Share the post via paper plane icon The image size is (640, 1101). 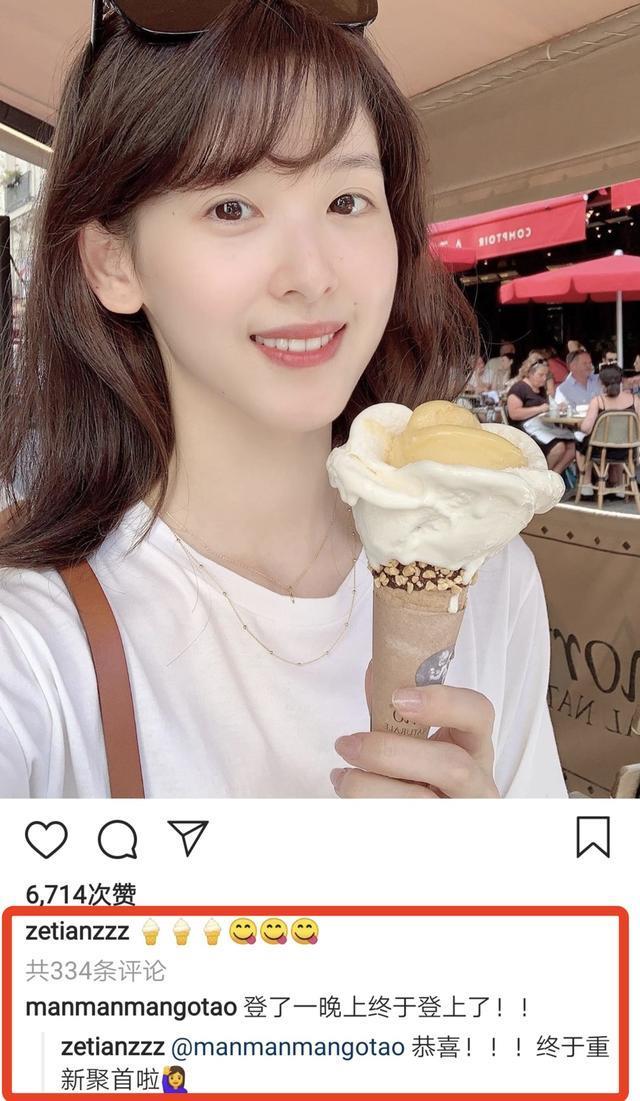(x=187, y=838)
